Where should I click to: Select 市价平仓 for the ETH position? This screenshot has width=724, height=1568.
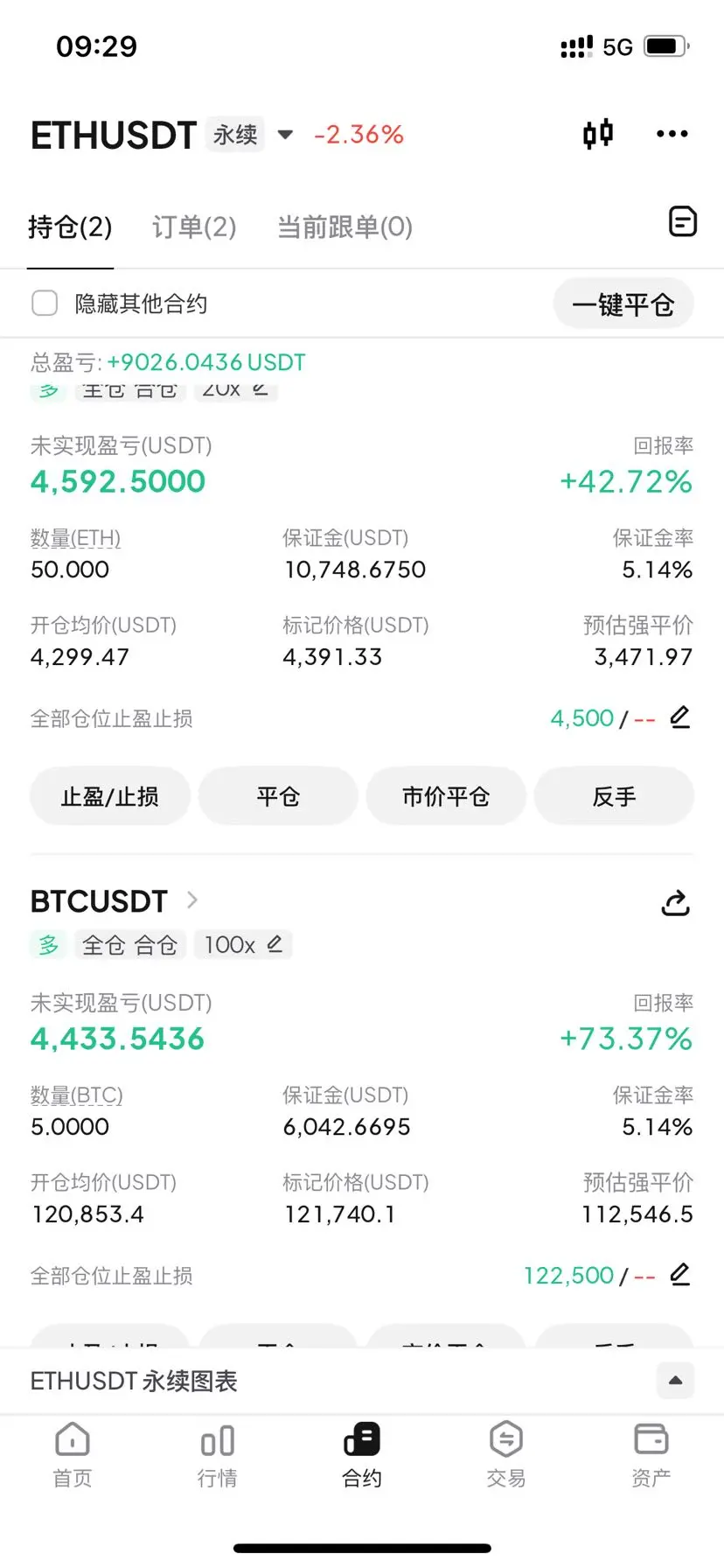click(446, 796)
